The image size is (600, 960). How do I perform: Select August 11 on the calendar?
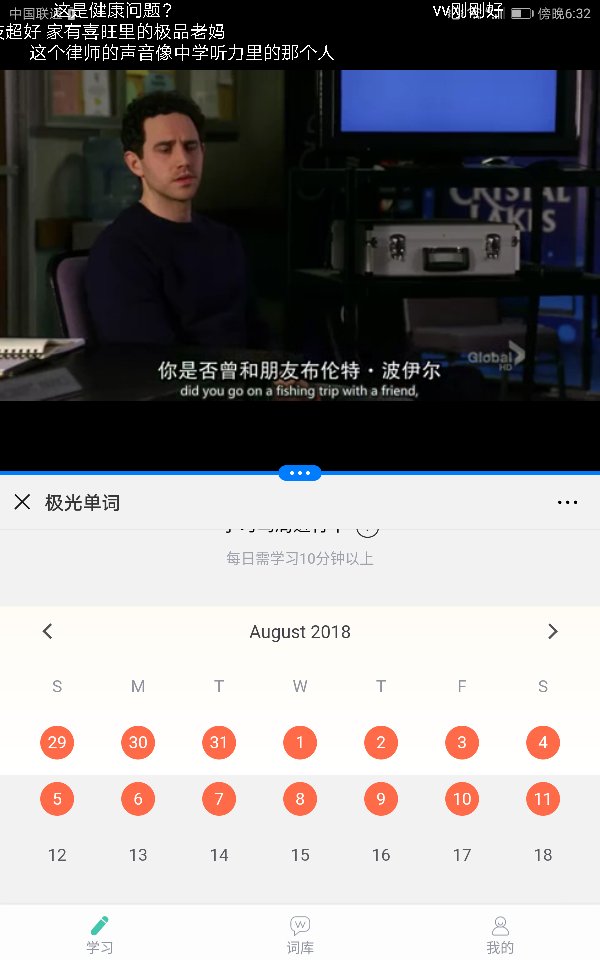[543, 799]
